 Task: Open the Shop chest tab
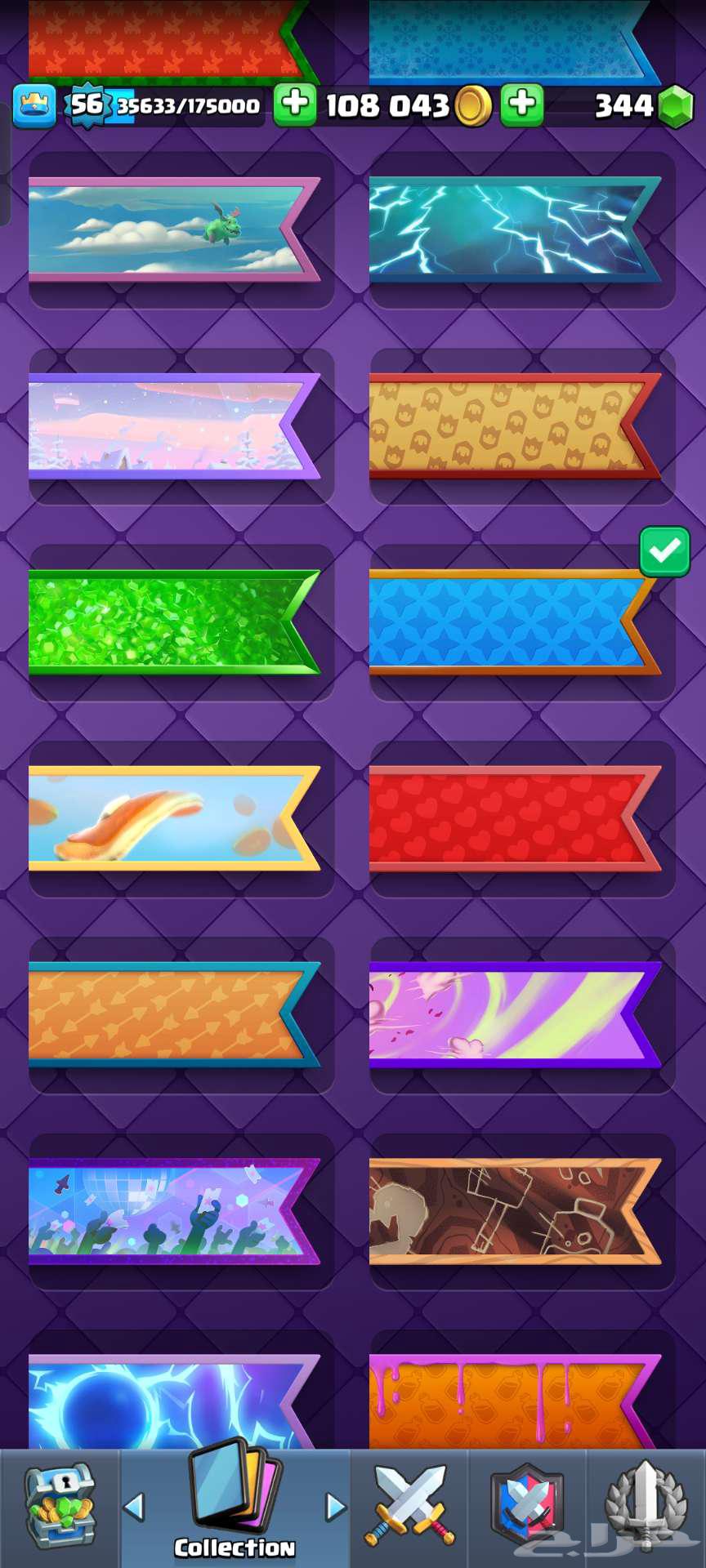[x=60, y=1507]
